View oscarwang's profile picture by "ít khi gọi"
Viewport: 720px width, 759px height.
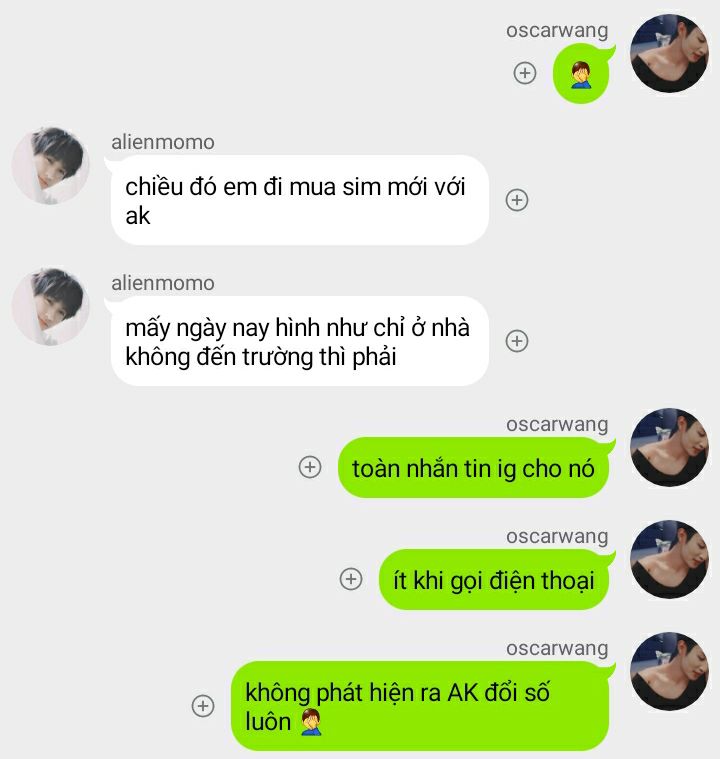669,559
